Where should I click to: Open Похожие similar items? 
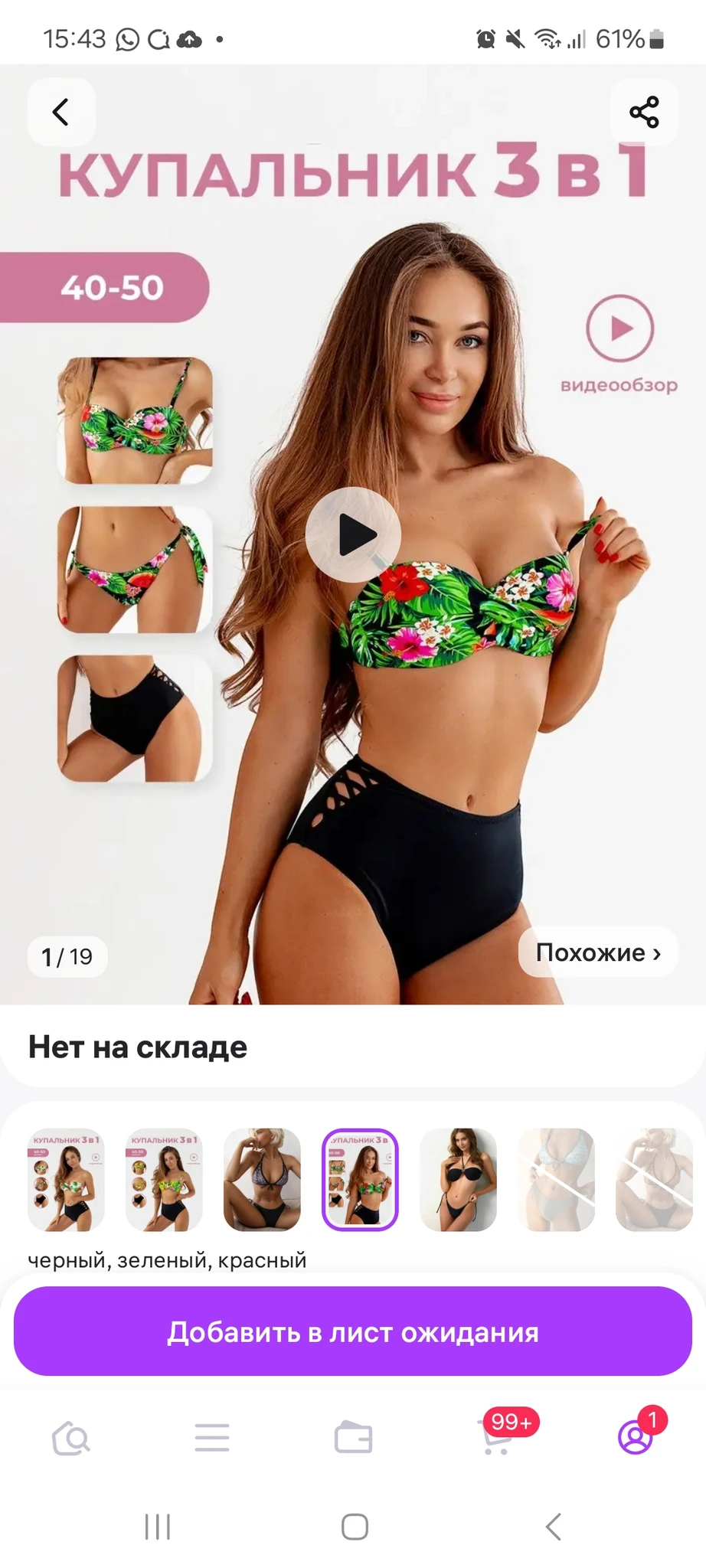[x=598, y=952]
